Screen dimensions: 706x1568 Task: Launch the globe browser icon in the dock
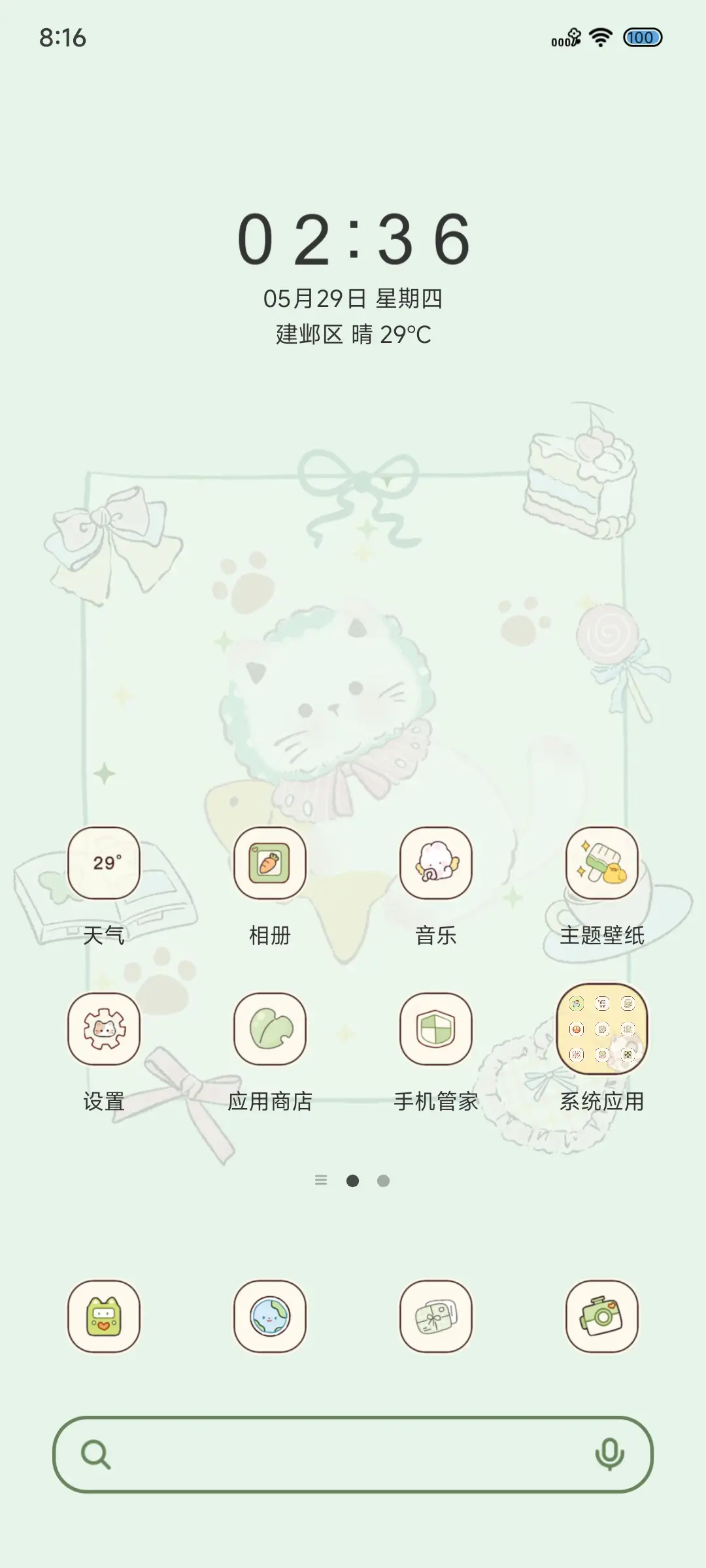click(271, 1317)
